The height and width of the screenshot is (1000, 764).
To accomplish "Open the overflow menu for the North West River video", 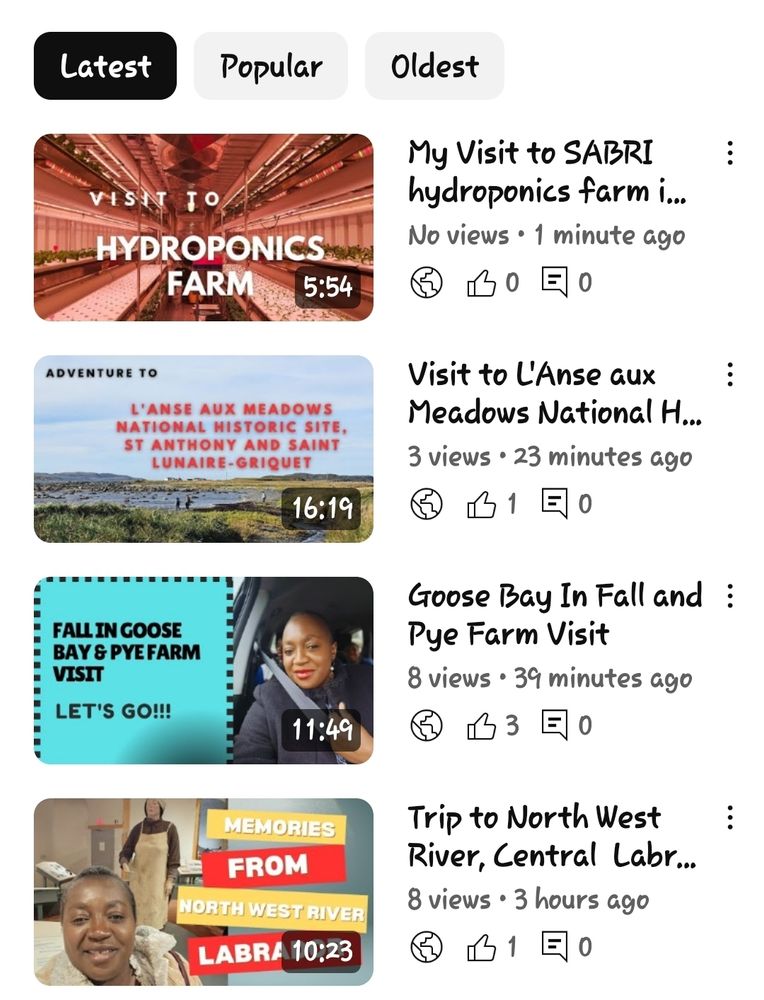I will tap(730, 817).
